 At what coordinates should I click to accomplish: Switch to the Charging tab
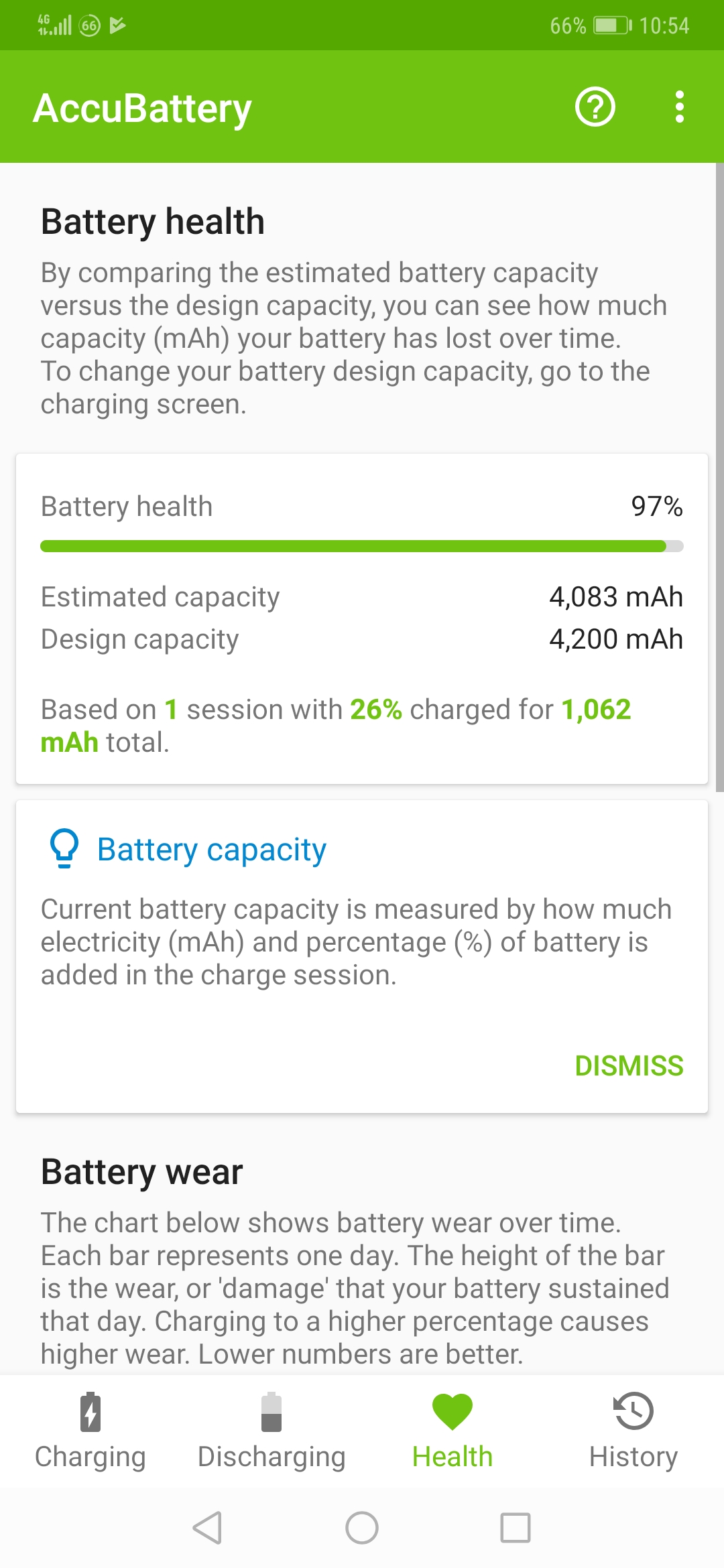point(90,1432)
